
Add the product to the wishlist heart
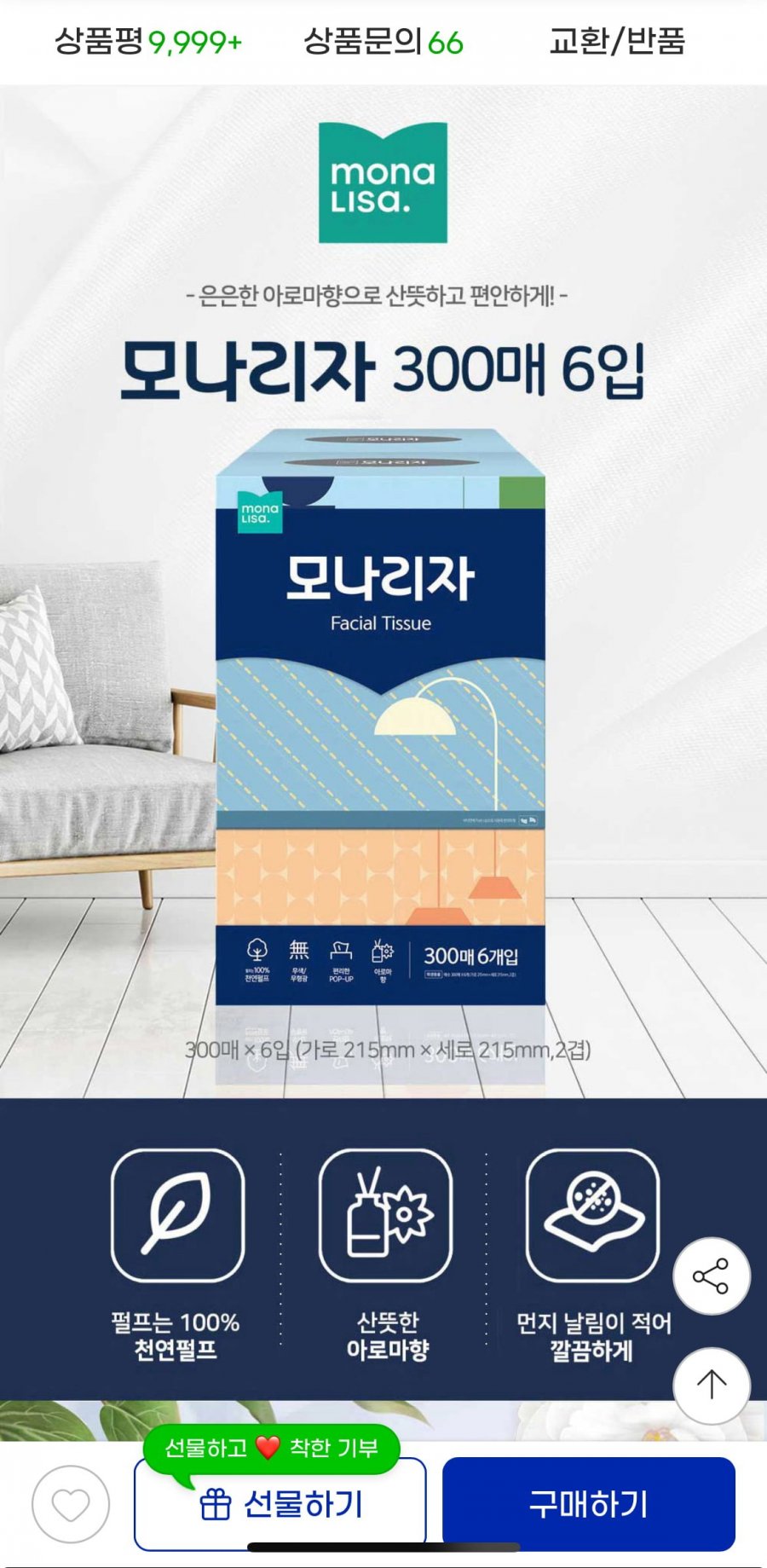(71, 1505)
